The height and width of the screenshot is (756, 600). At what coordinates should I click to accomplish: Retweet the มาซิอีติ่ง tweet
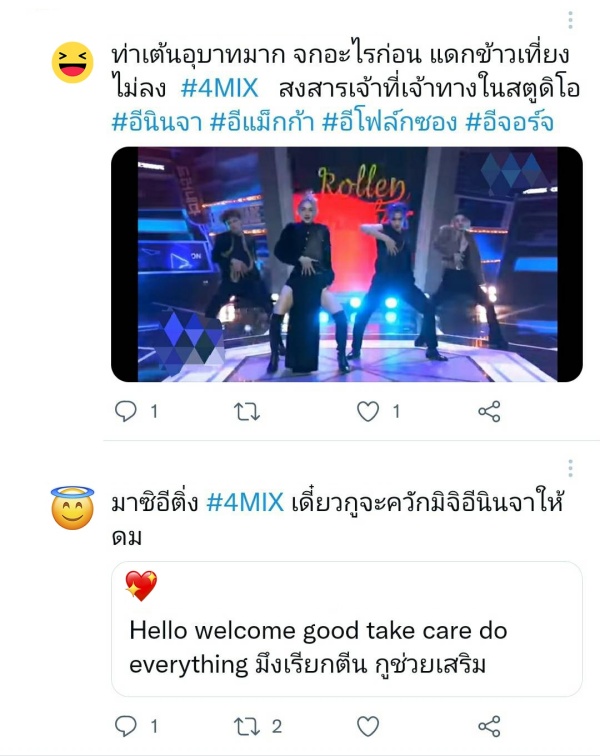246,725
